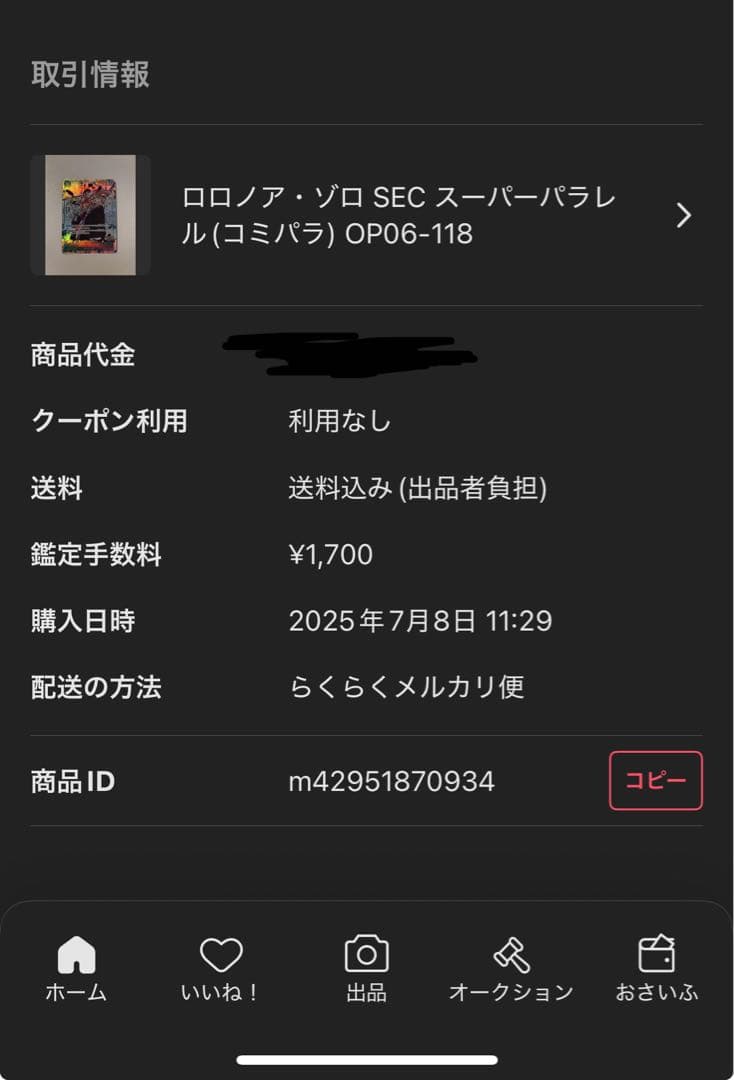This screenshot has width=734, height=1080.
Task: Copy the 商品ID with コピー button
Action: (x=656, y=780)
